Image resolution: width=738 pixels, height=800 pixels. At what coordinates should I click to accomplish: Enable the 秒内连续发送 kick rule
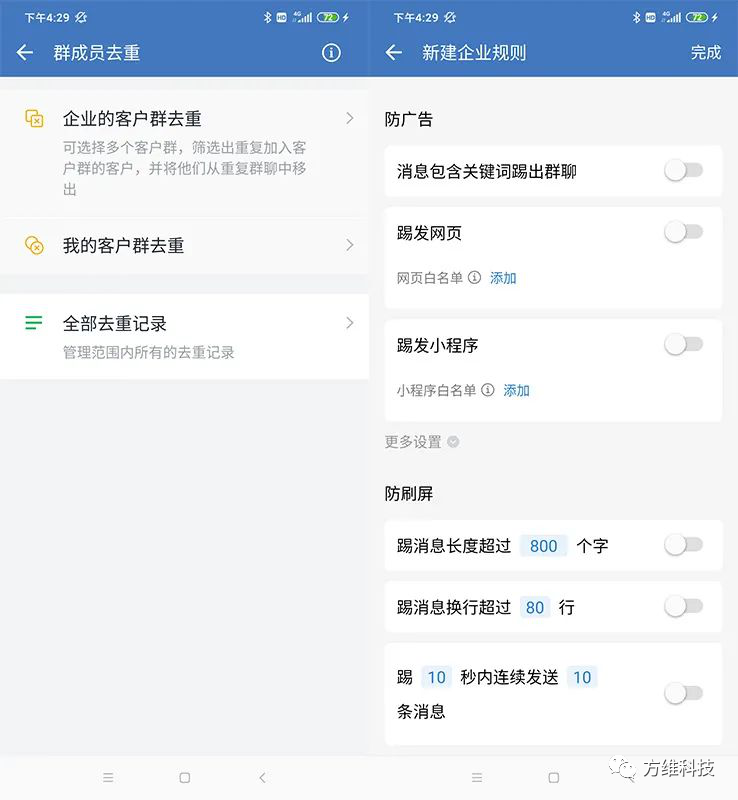click(684, 693)
